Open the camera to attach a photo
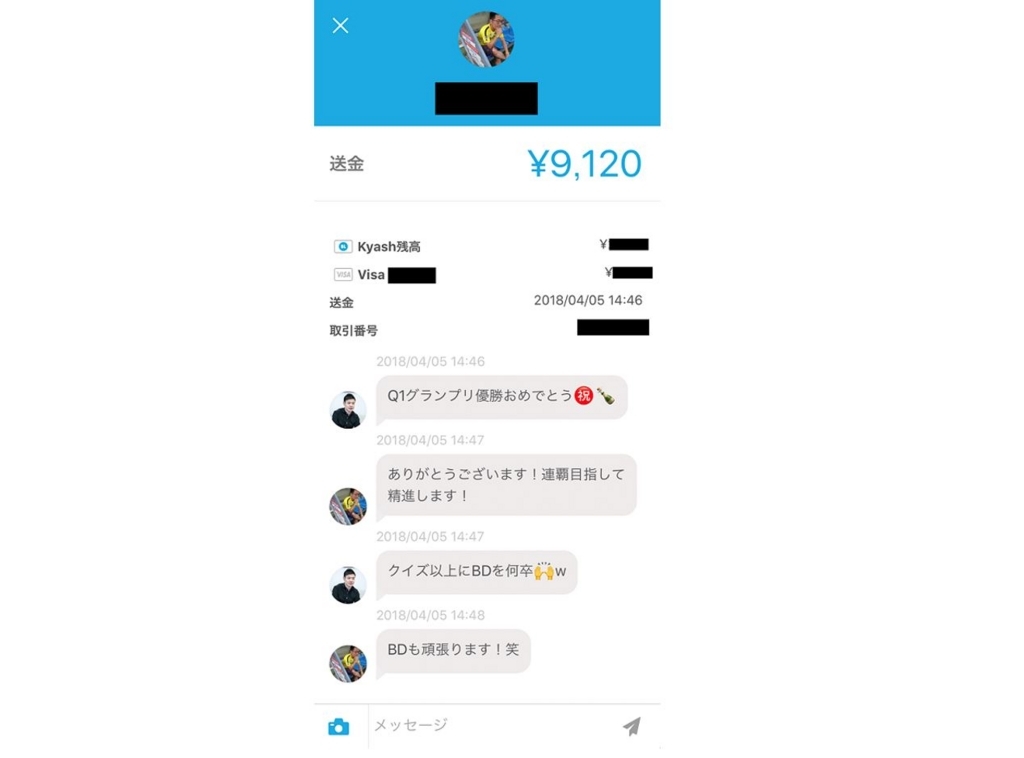1024x758 pixels. tap(339, 727)
